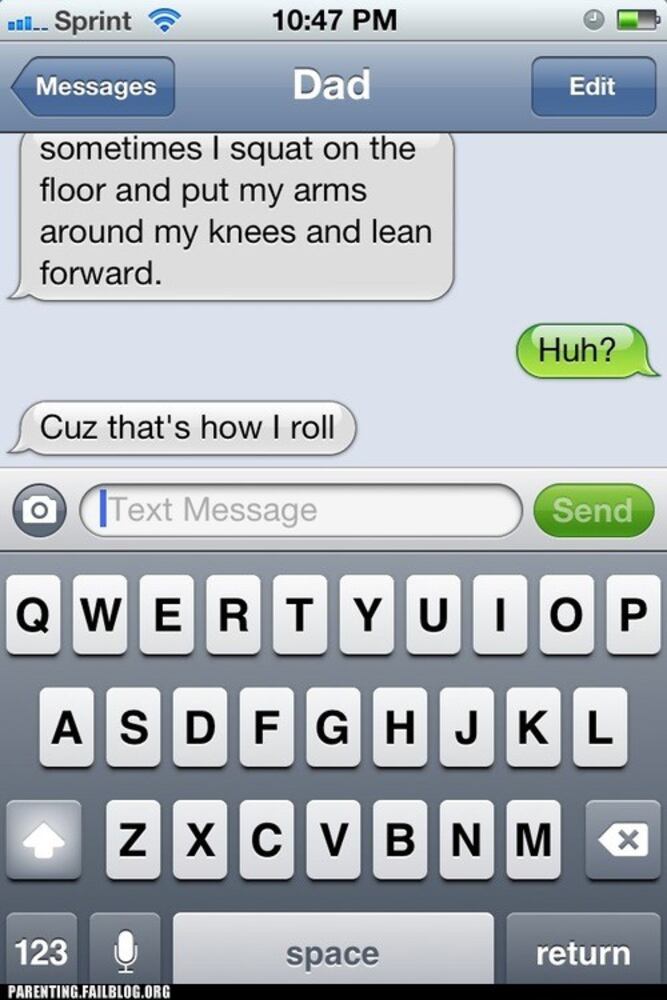Image resolution: width=667 pixels, height=1000 pixels.
Task: Hit the backspace key
Action: (x=623, y=841)
